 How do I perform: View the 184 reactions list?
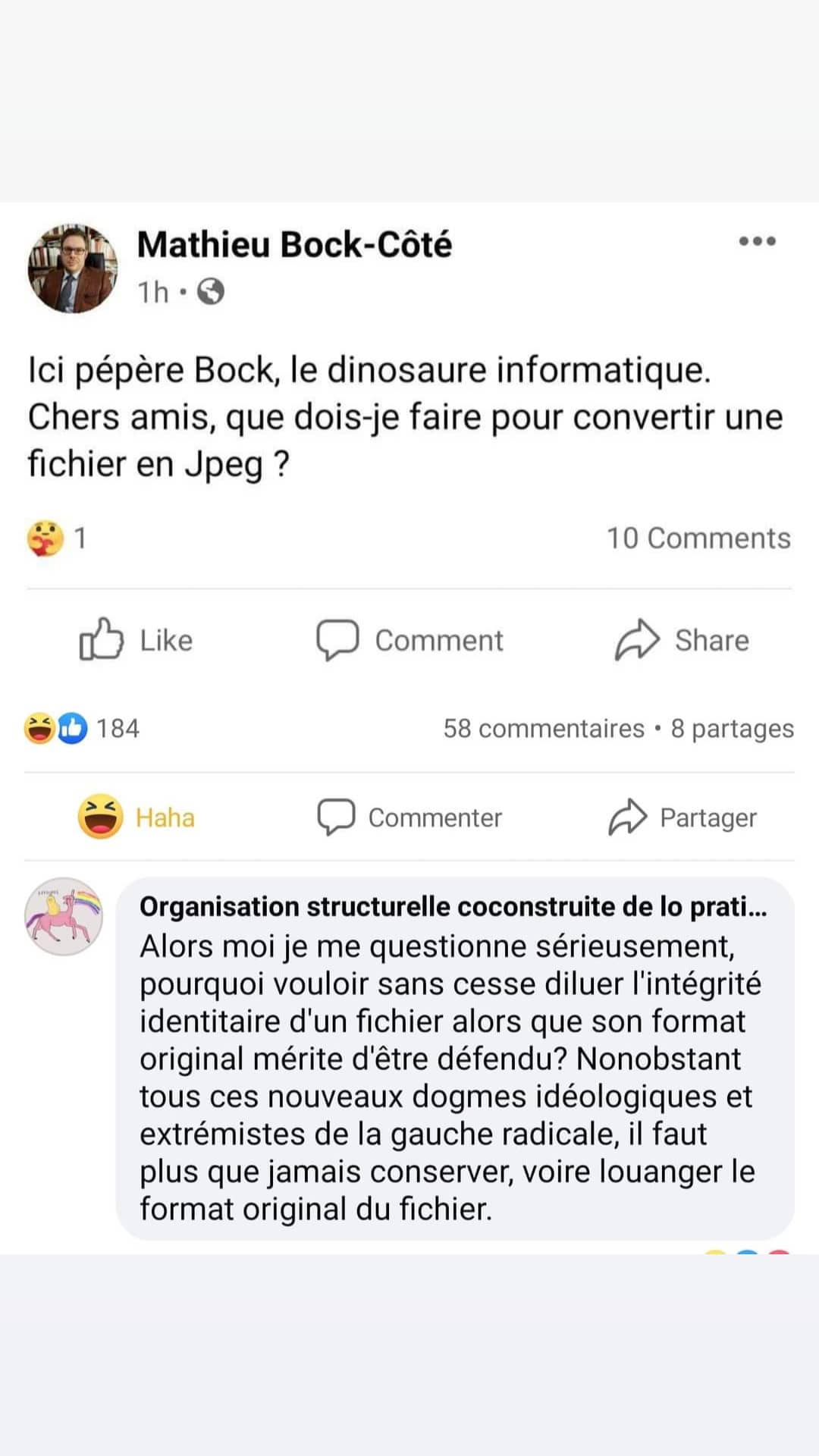83,728
